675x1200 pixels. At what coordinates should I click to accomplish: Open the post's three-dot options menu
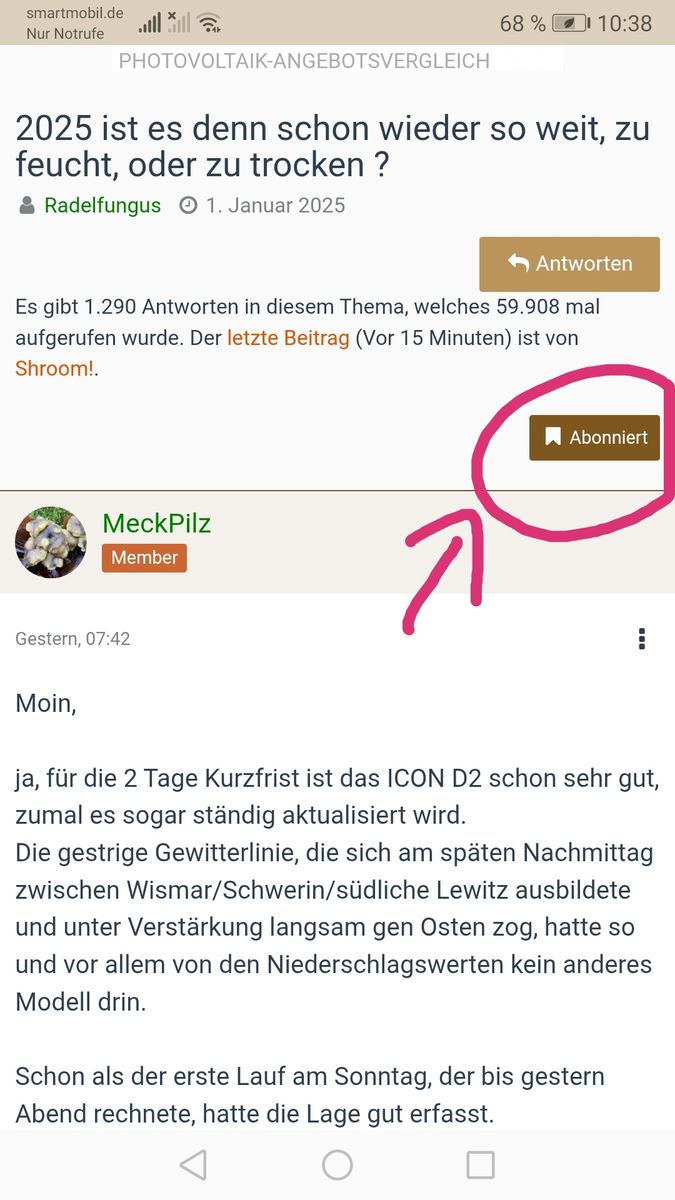(x=641, y=639)
